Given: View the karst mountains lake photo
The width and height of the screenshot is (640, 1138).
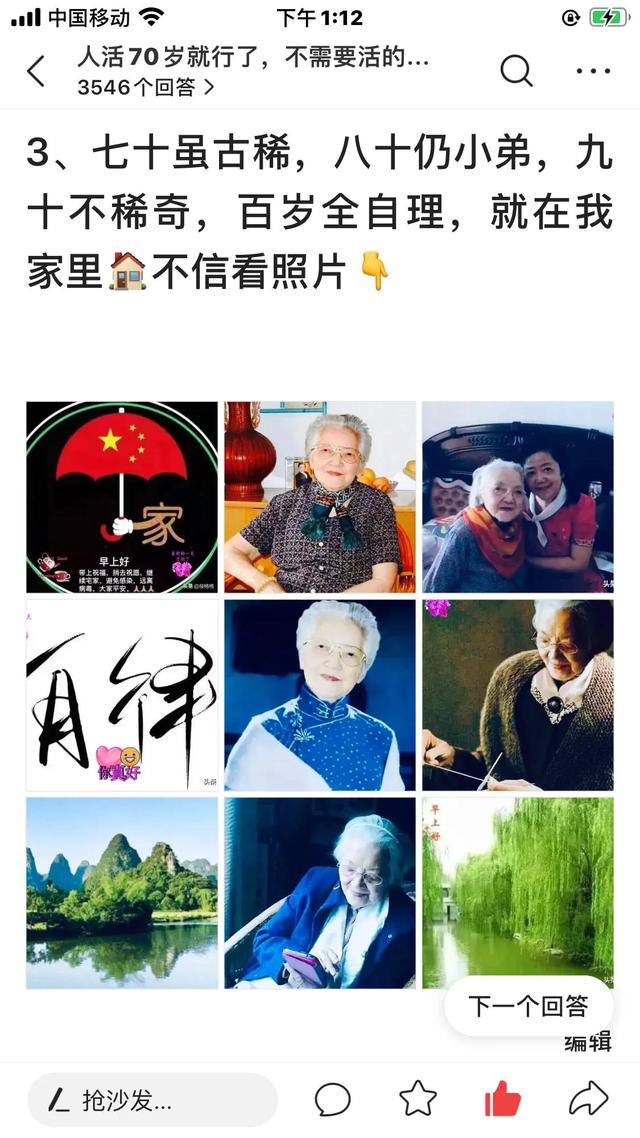Looking at the screenshot, I should click(x=122, y=893).
